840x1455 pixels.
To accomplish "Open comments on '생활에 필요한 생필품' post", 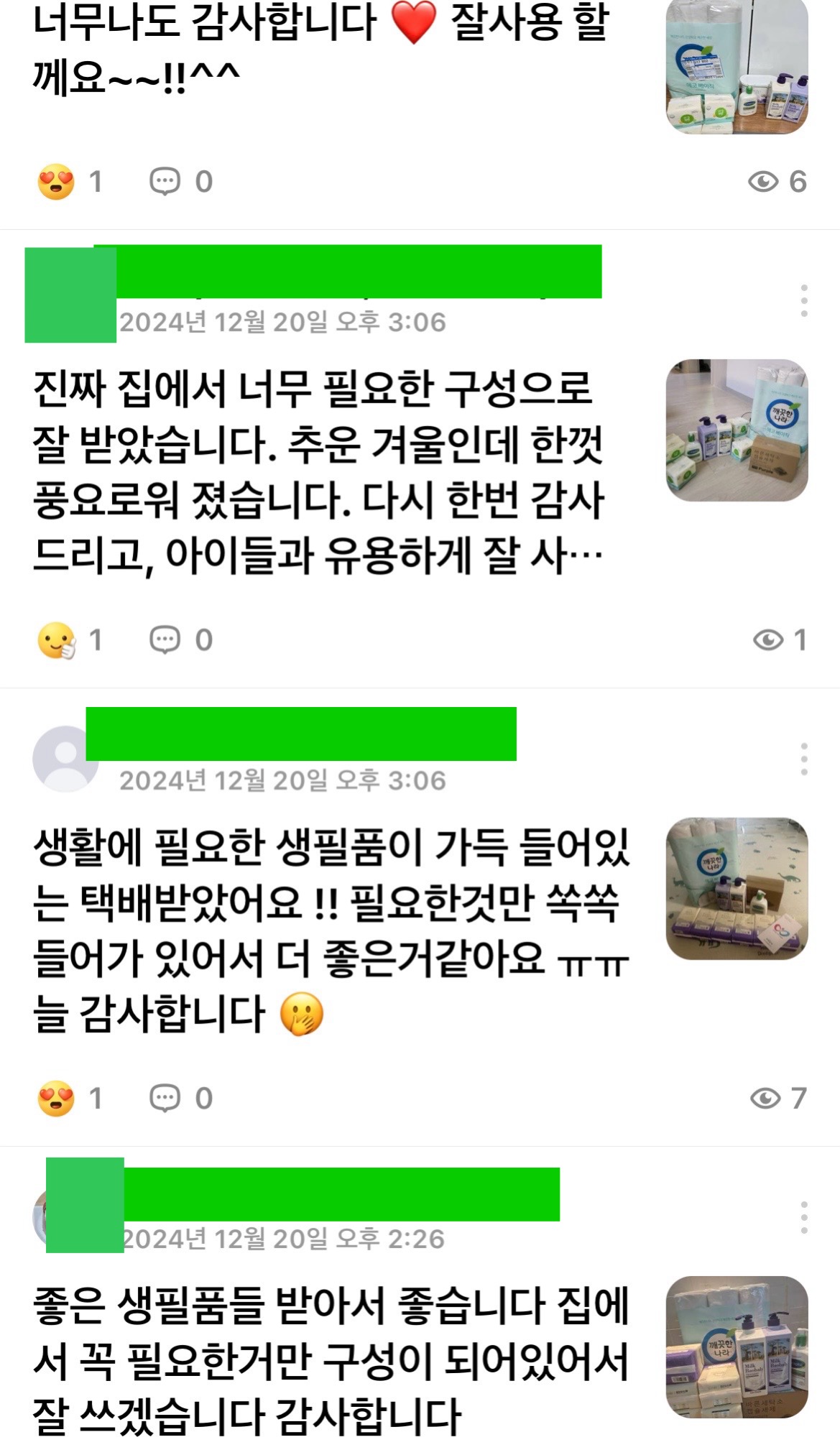I will (165, 1099).
